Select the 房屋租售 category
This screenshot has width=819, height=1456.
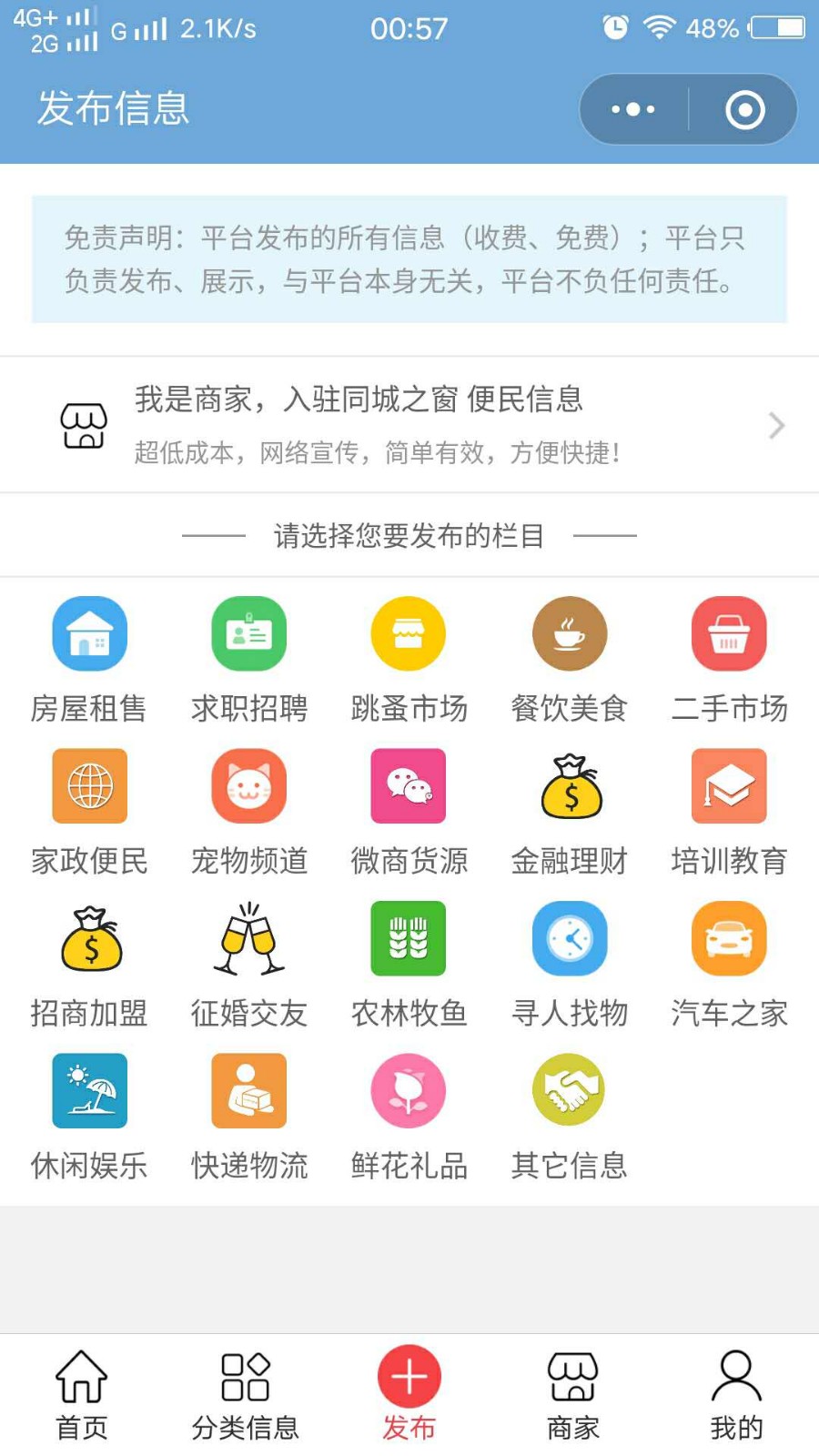click(89, 660)
